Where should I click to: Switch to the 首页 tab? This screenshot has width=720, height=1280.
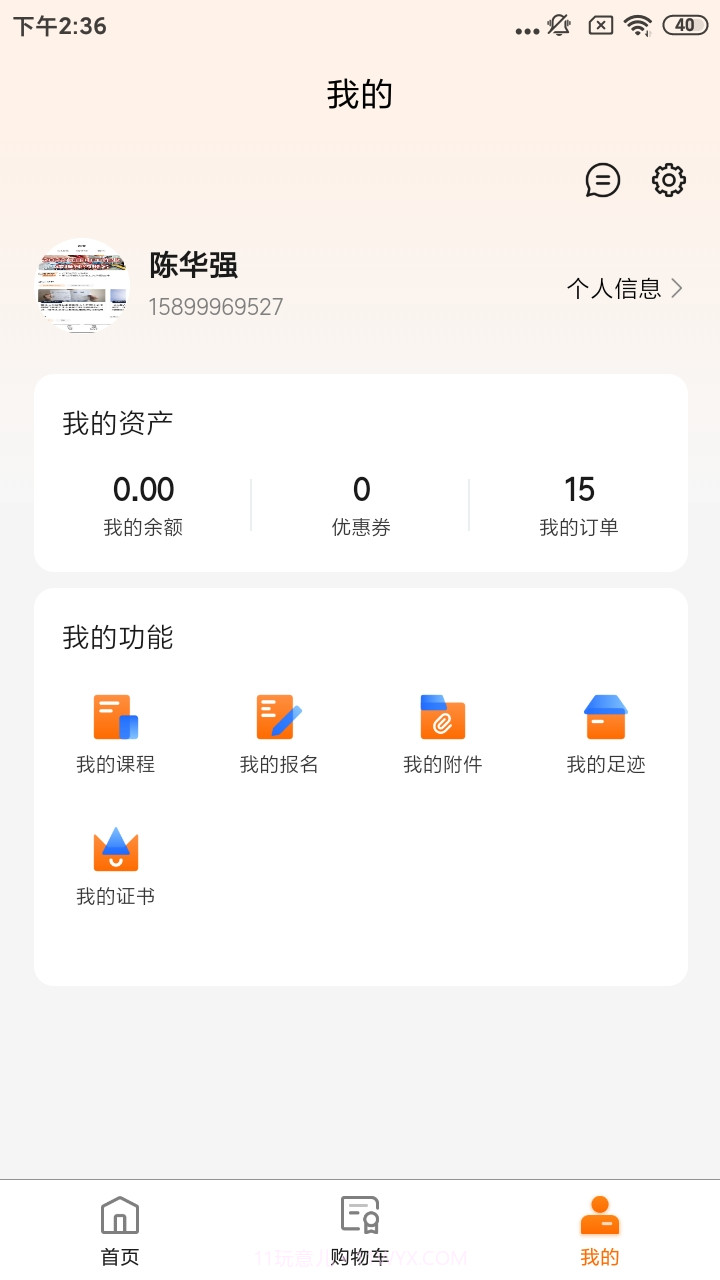point(119,1228)
